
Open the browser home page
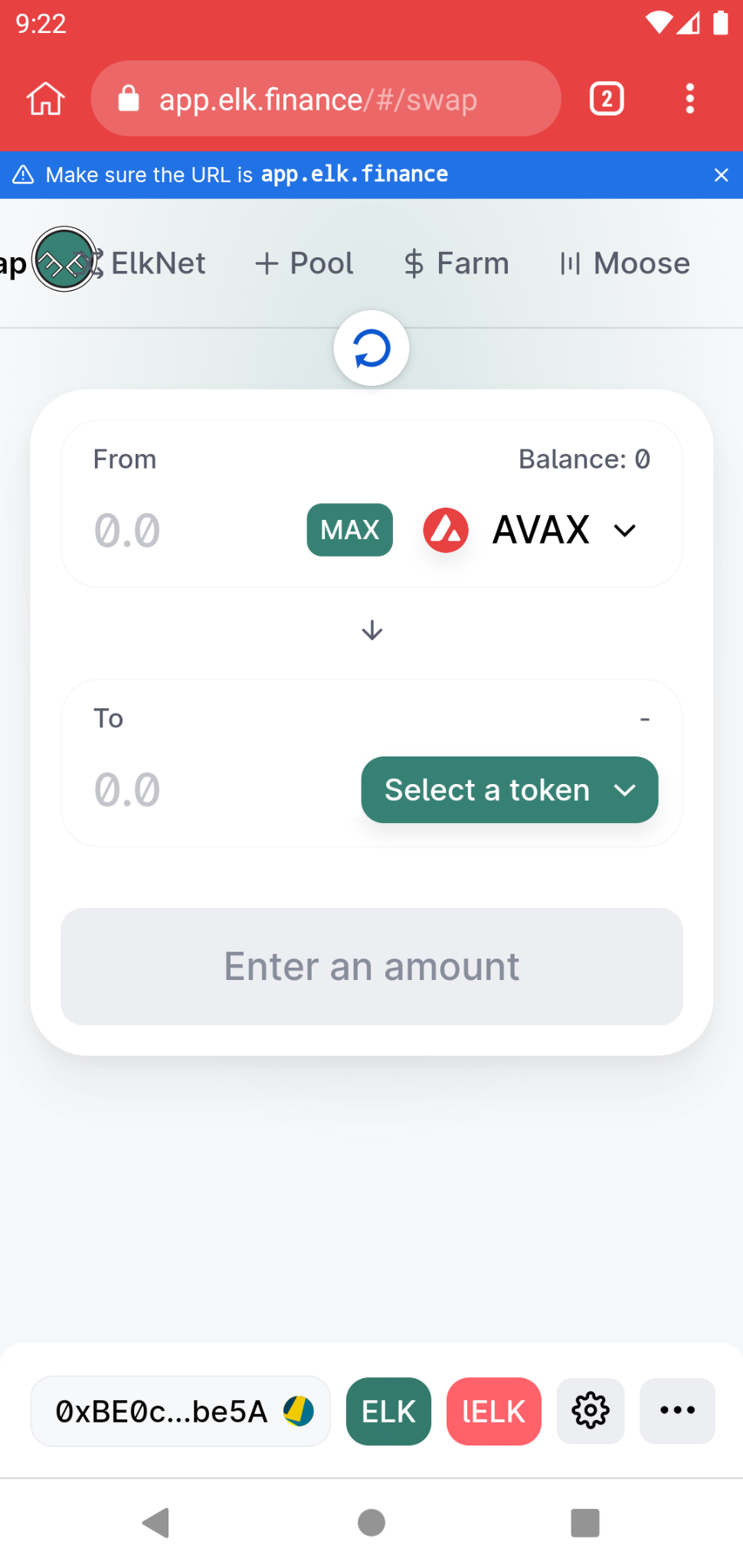point(45,99)
